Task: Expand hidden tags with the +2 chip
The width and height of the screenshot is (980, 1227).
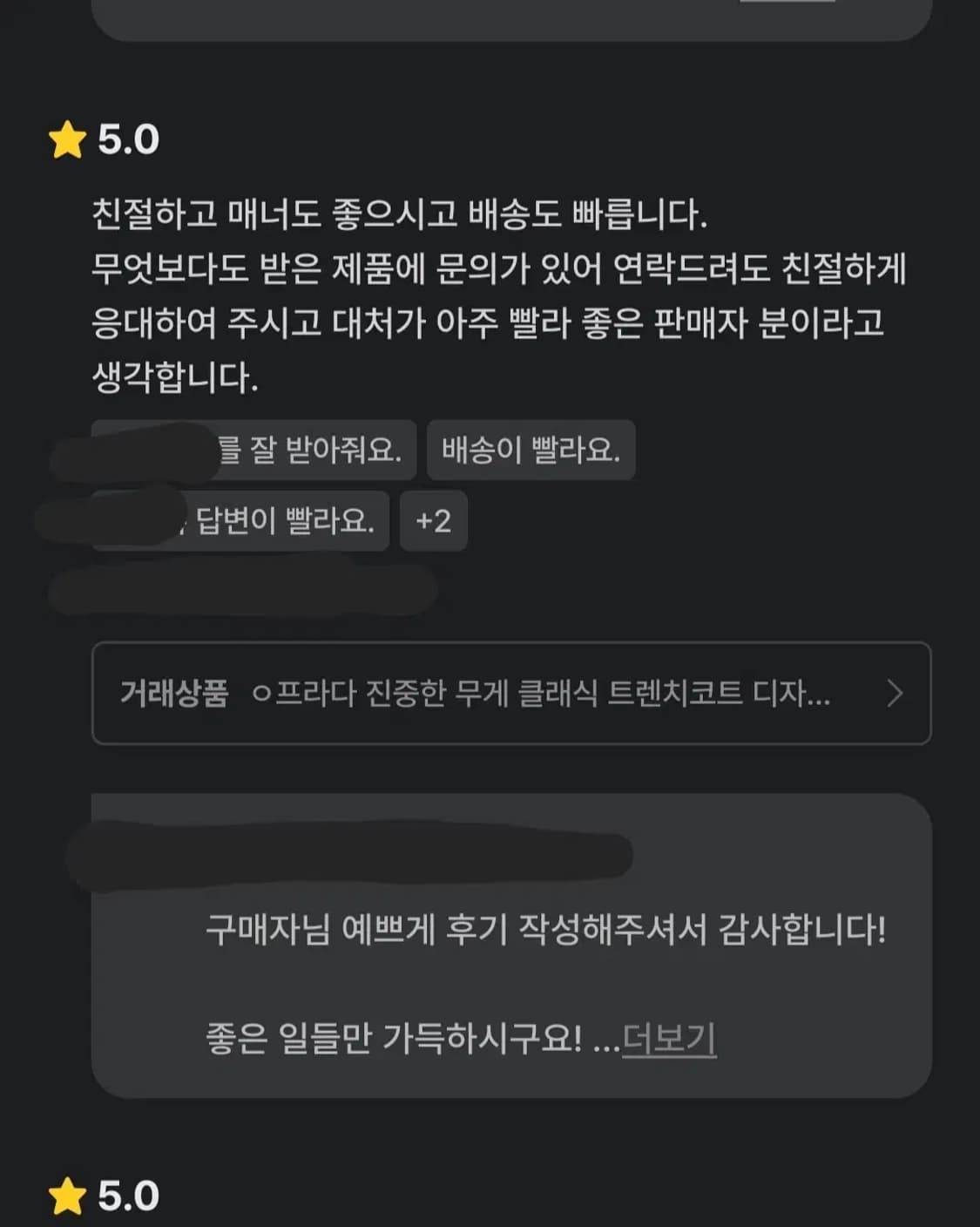Action: (433, 521)
